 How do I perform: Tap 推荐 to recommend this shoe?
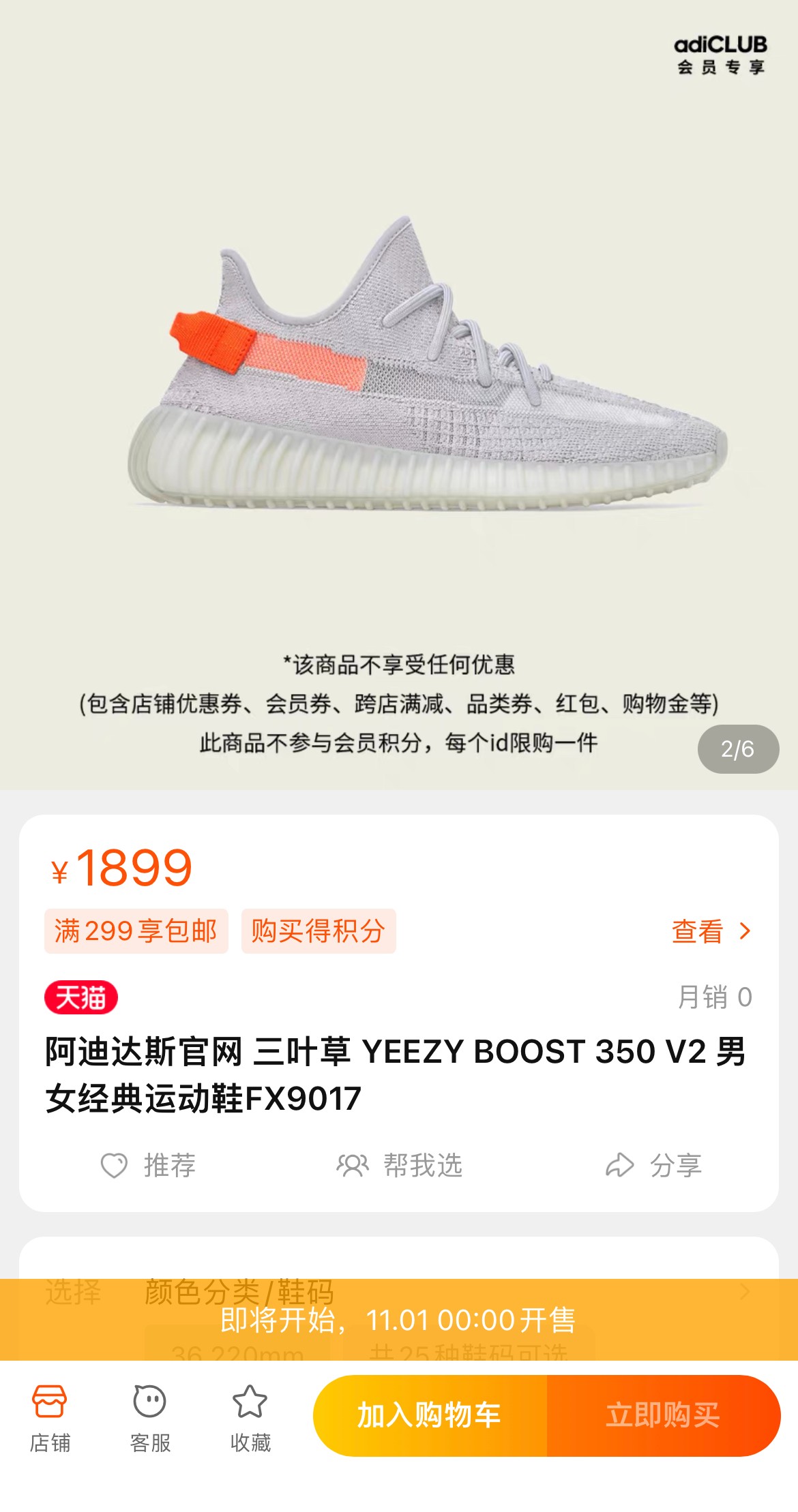(x=149, y=1165)
